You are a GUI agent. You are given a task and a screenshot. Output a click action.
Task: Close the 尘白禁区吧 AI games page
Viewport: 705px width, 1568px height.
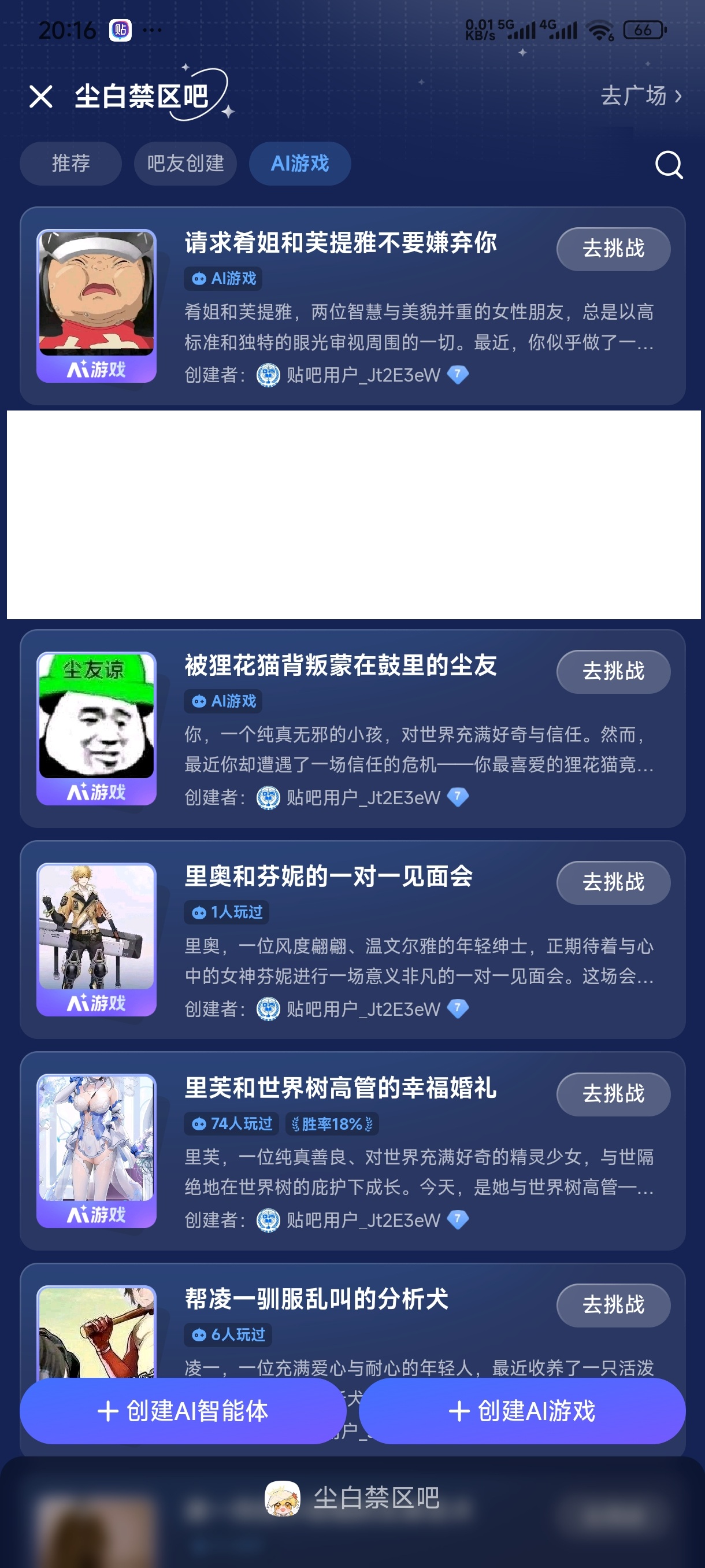click(41, 96)
